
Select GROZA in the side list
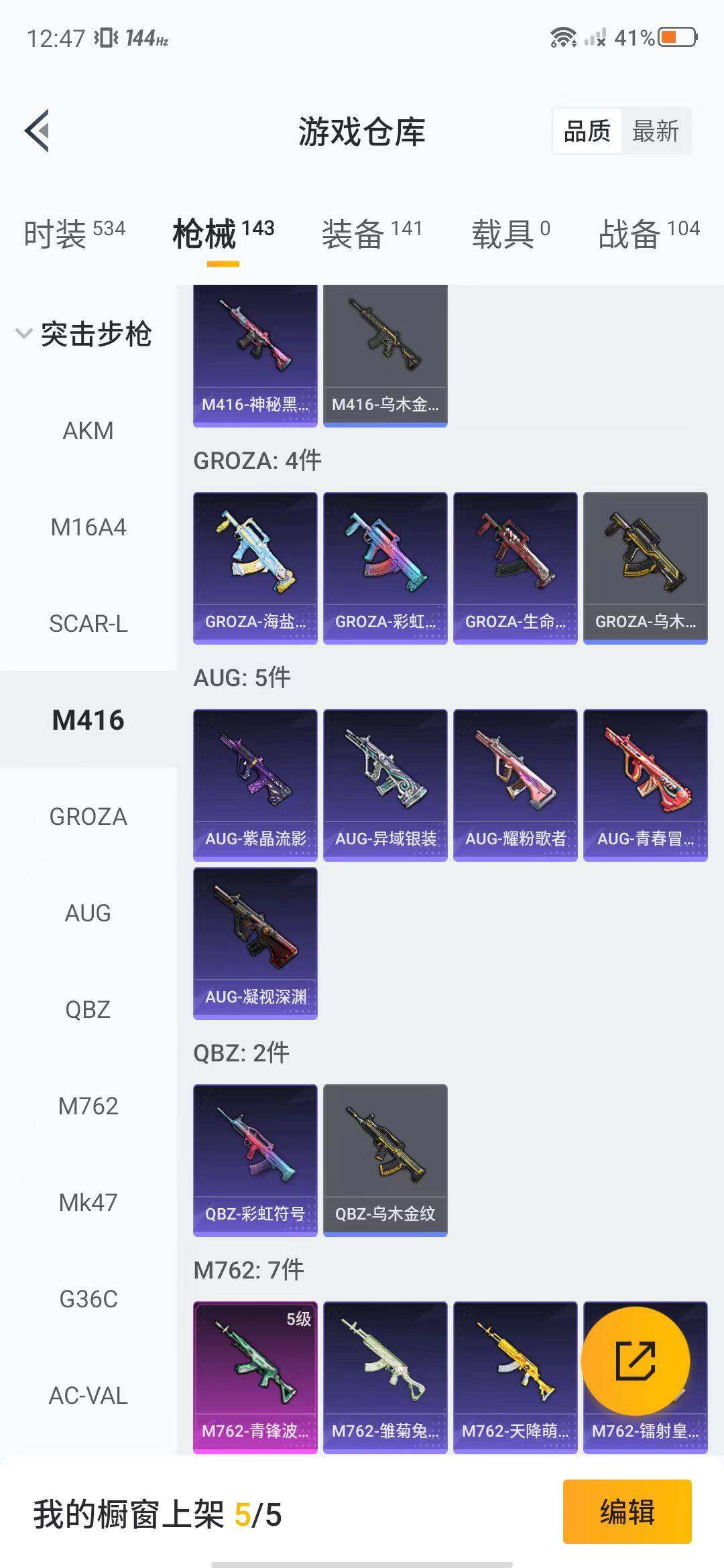click(x=88, y=817)
